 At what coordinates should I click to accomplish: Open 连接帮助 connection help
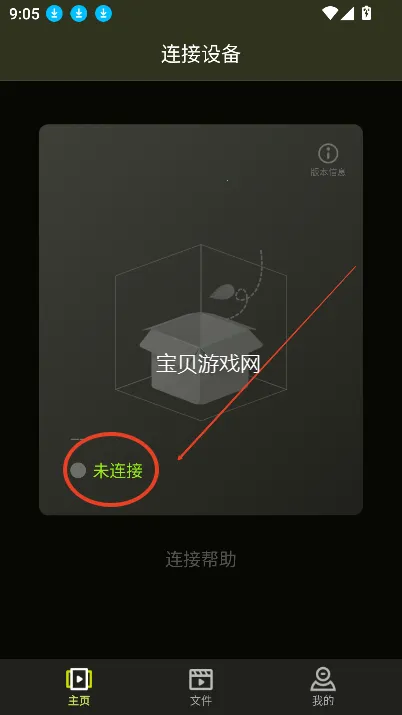201,560
